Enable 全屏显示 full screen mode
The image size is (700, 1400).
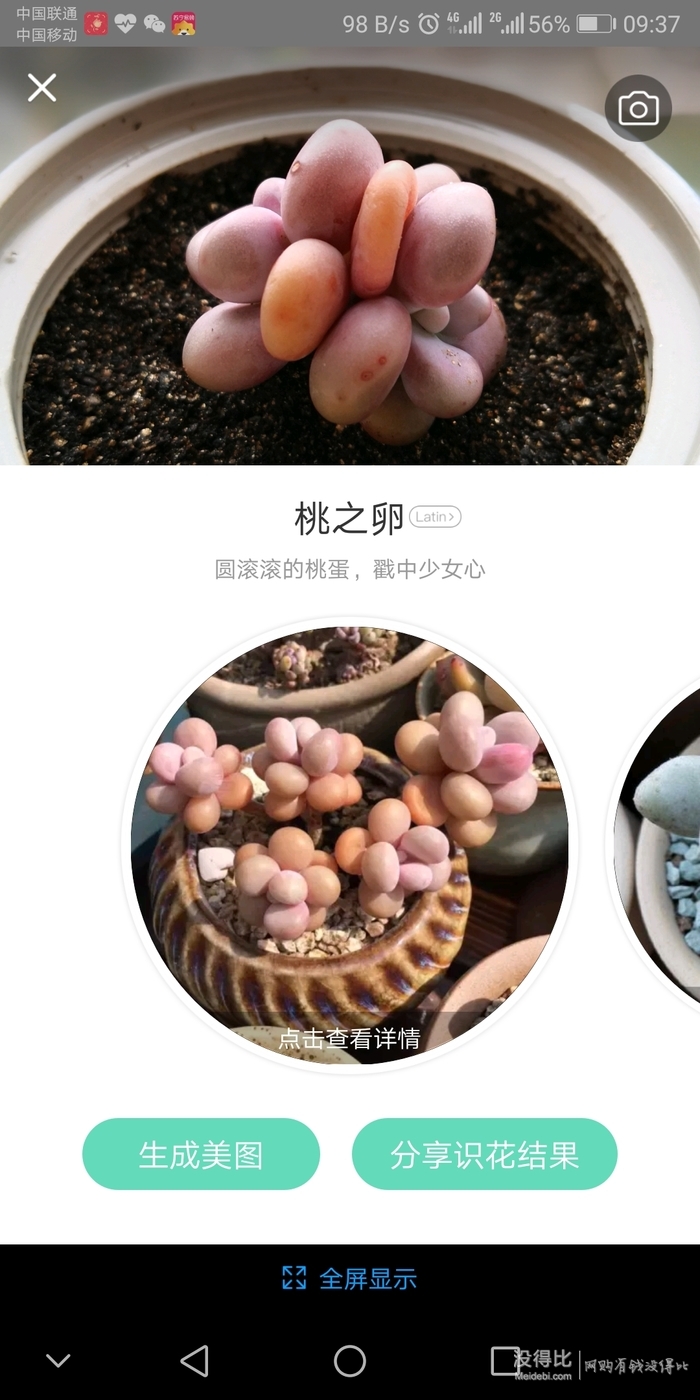click(349, 1278)
